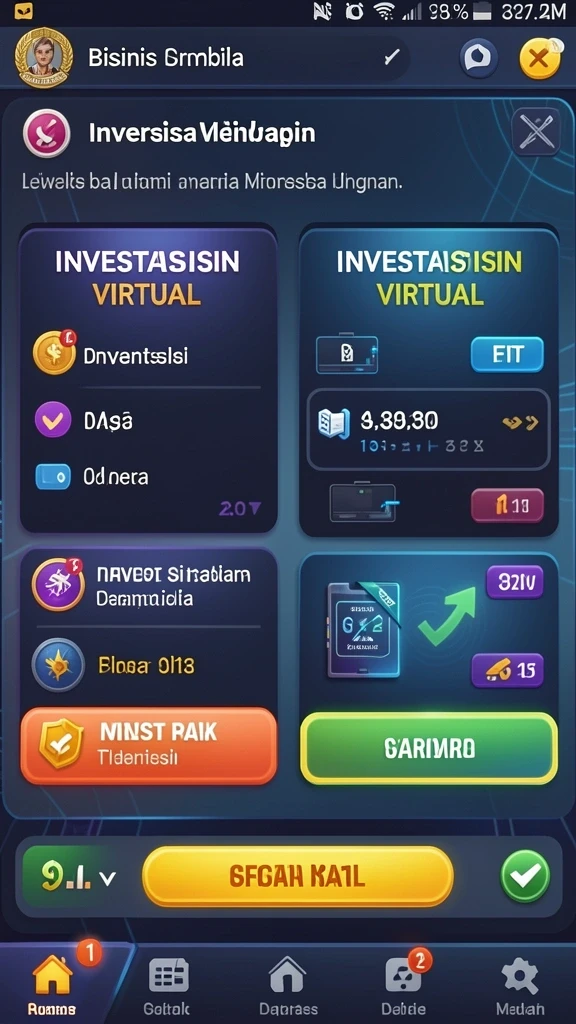576x1024 pixels.
Task: Tap the red 113 button
Action: pyautogui.click(x=507, y=505)
